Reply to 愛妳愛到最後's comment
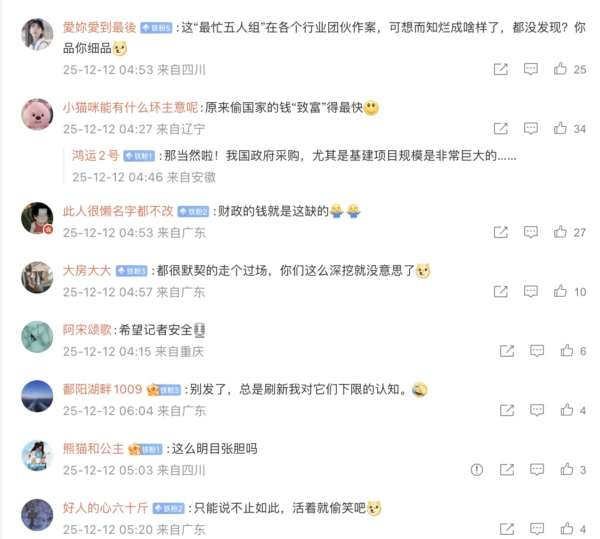The height and width of the screenshot is (539, 600). (531, 69)
